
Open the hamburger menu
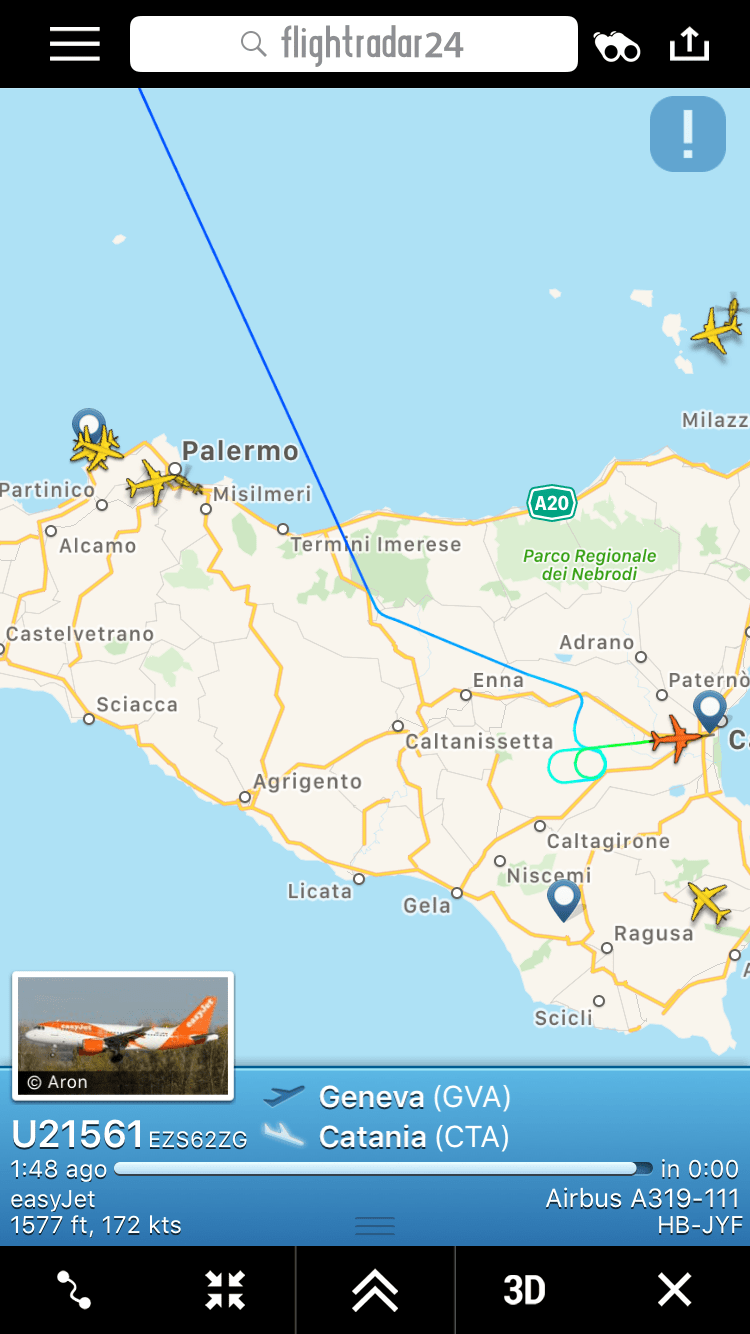tap(75, 44)
